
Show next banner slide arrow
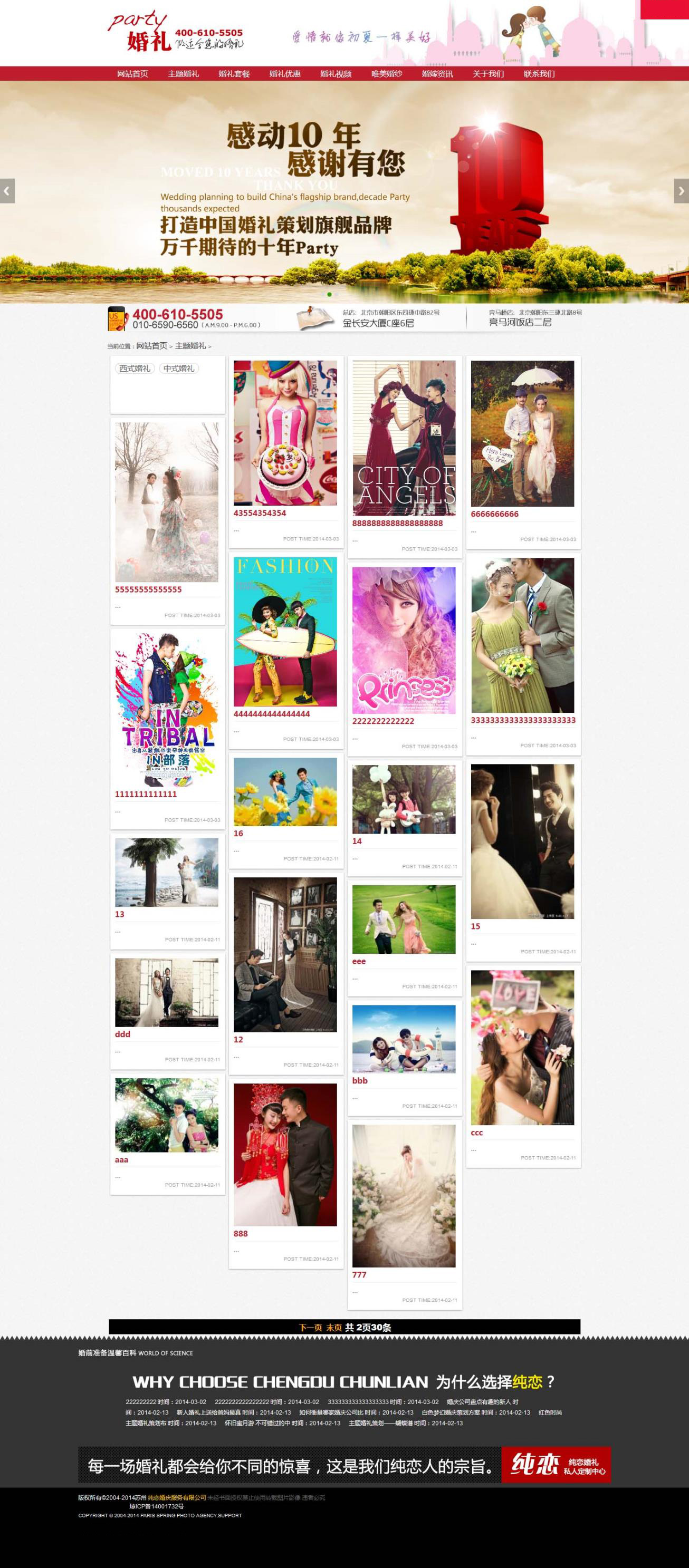point(681,191)
